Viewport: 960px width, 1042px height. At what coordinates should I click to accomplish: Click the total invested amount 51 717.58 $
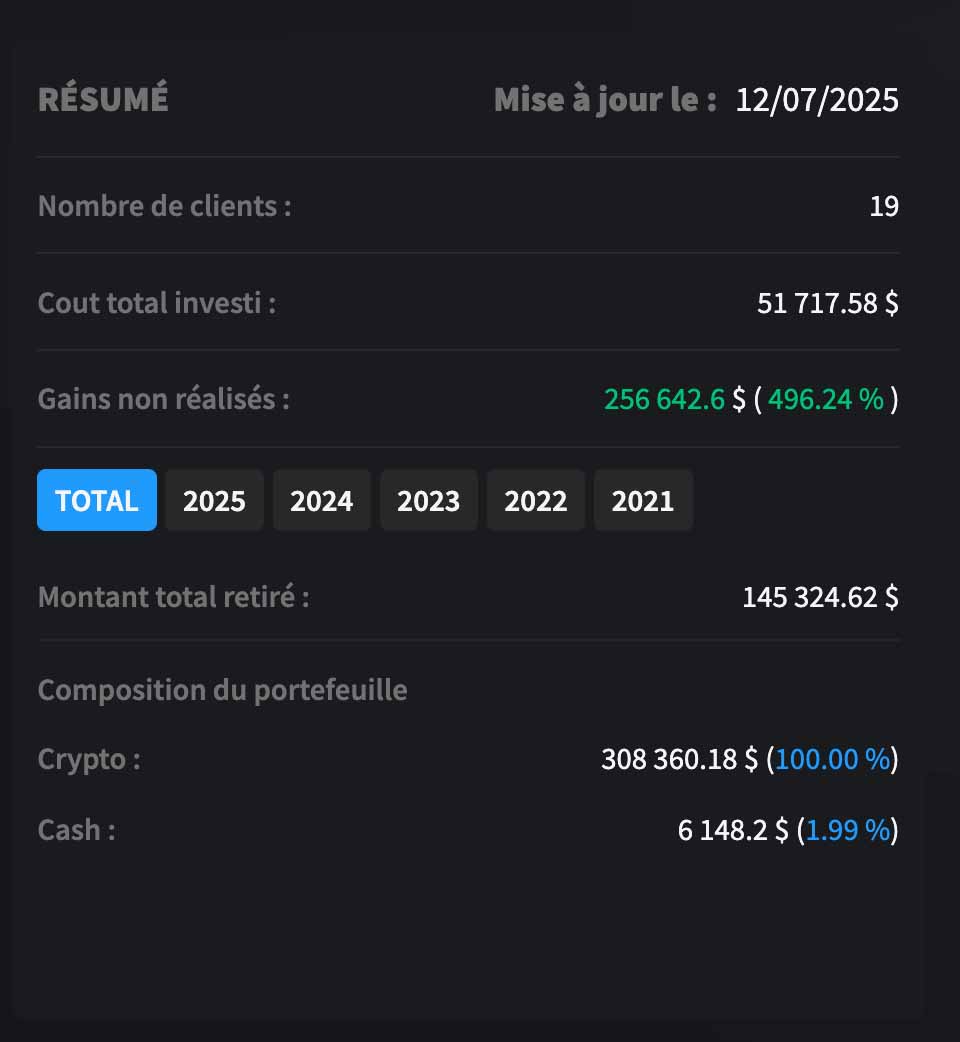[x=826, y=303]
